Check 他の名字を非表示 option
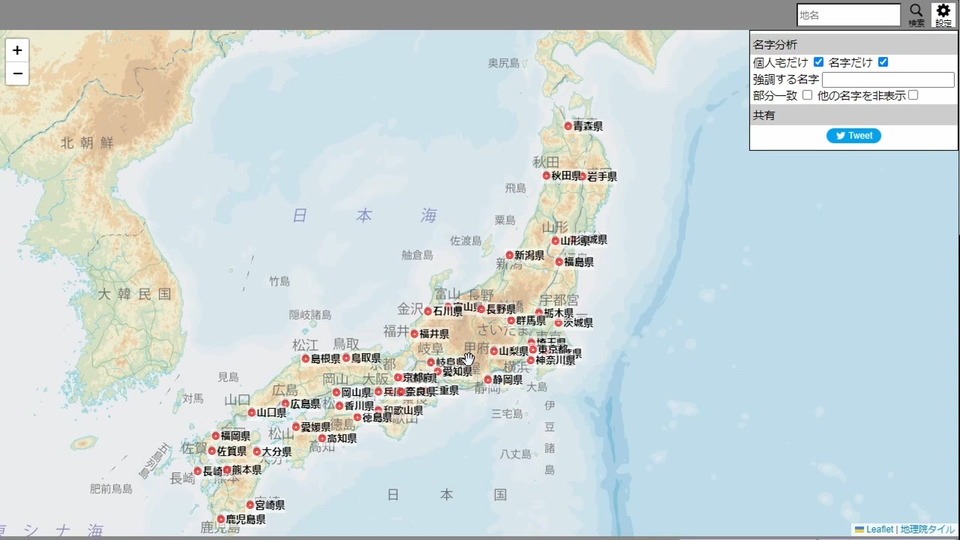Viewport: 960px width, 540px height. (913, 95)
